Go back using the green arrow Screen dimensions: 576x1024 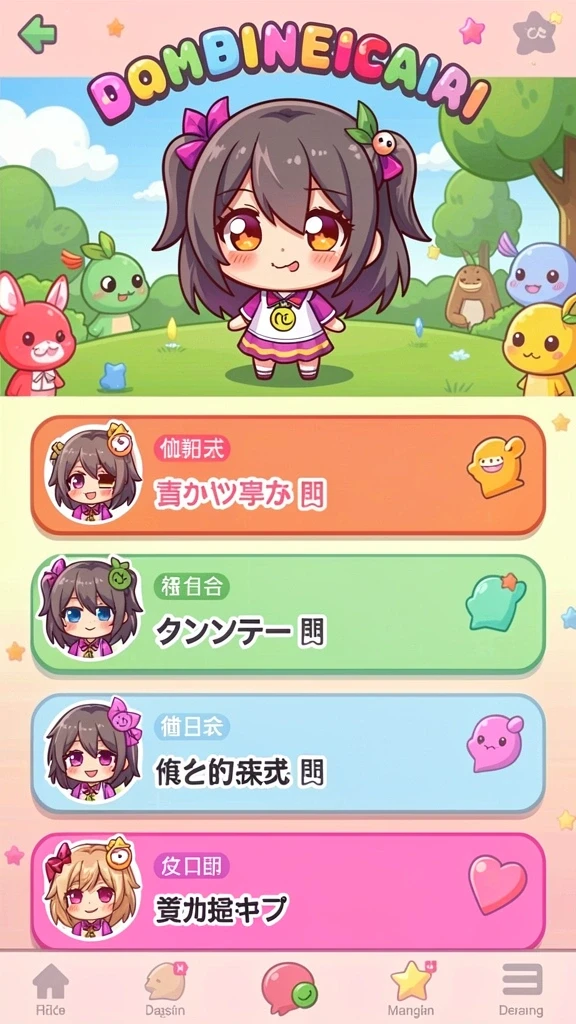[x=37, y=33]
